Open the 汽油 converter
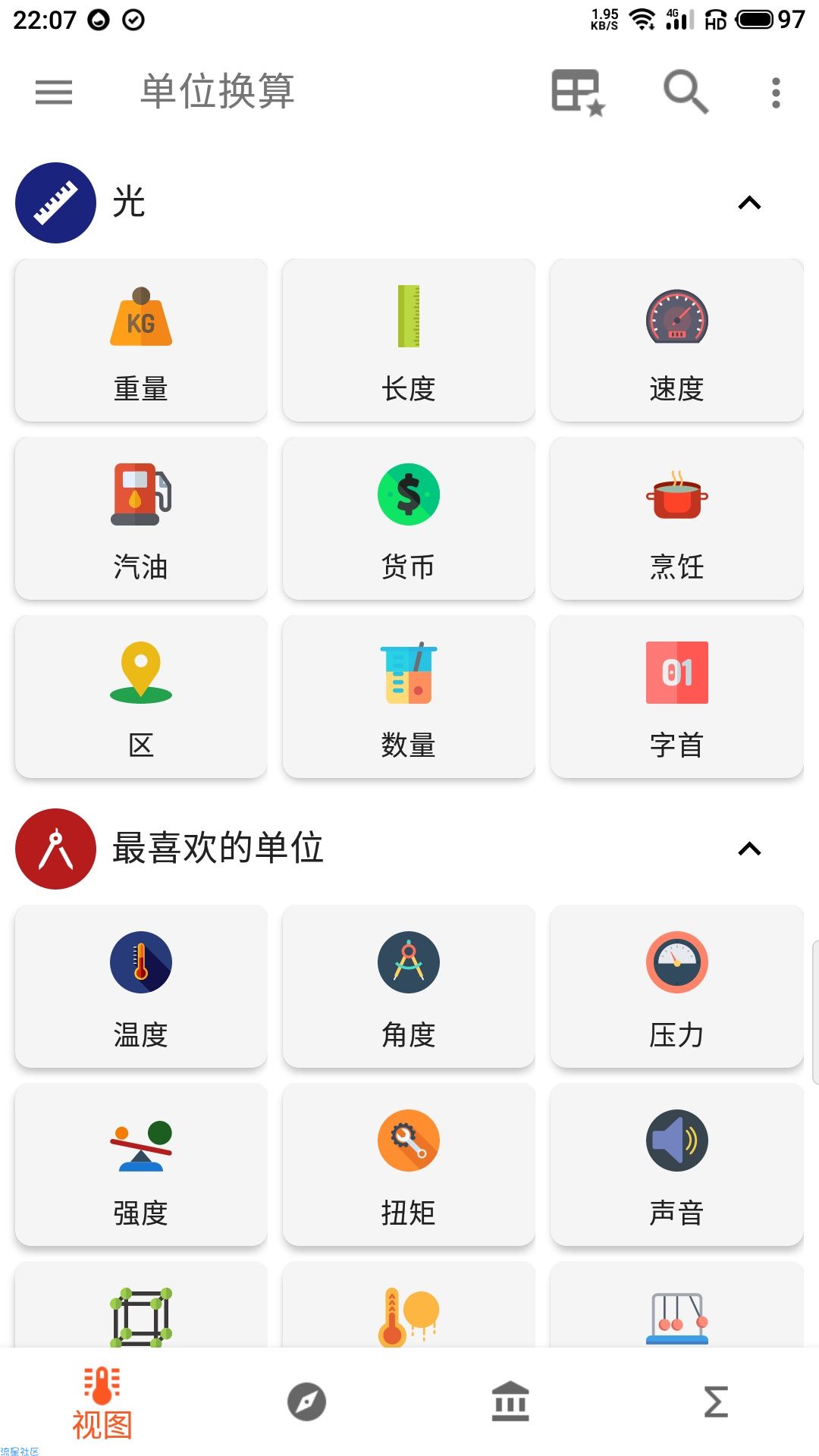The width and height of the screenshot is (819, 1456). (x=141, y=519)
